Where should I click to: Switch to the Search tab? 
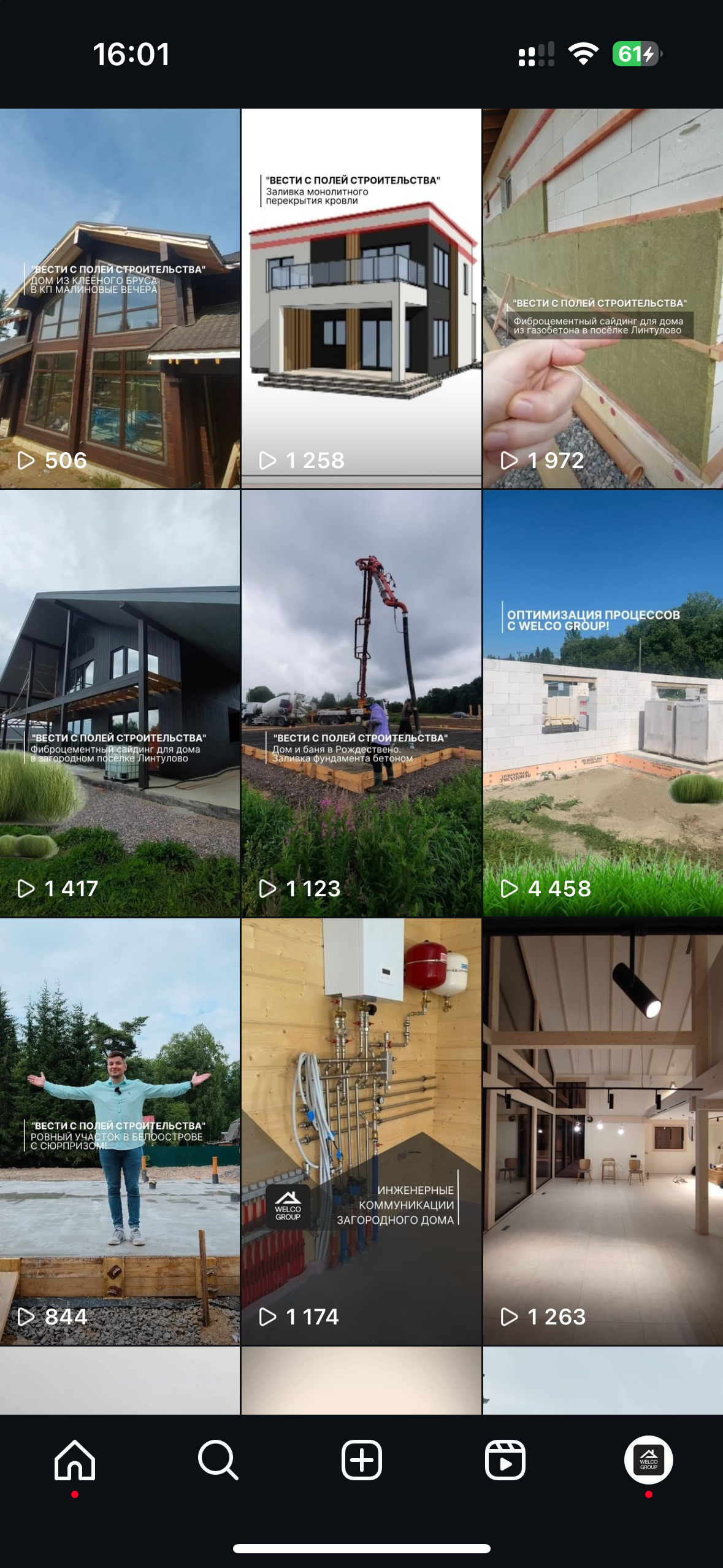218,1460
